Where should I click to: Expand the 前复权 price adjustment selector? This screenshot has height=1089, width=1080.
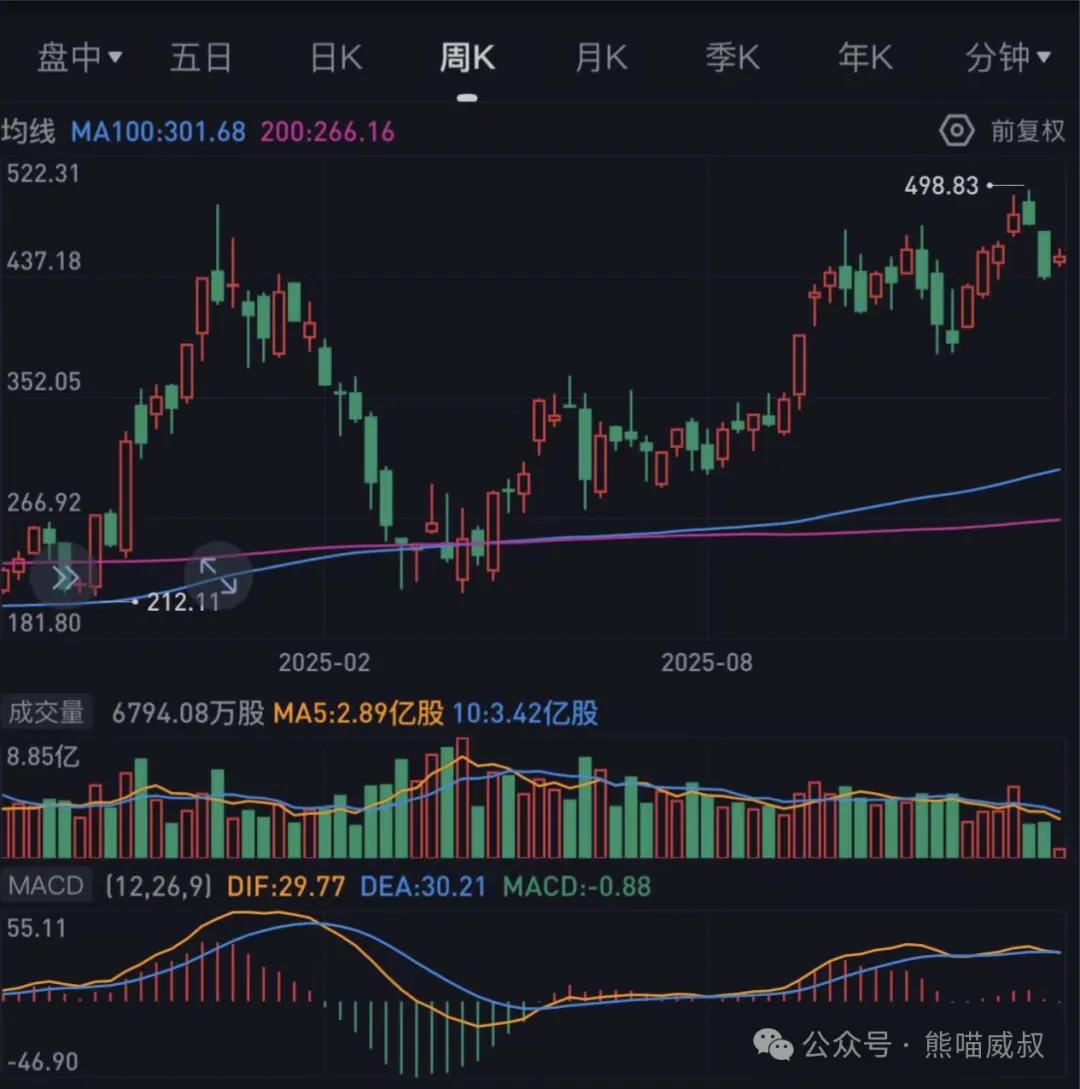1029,131
